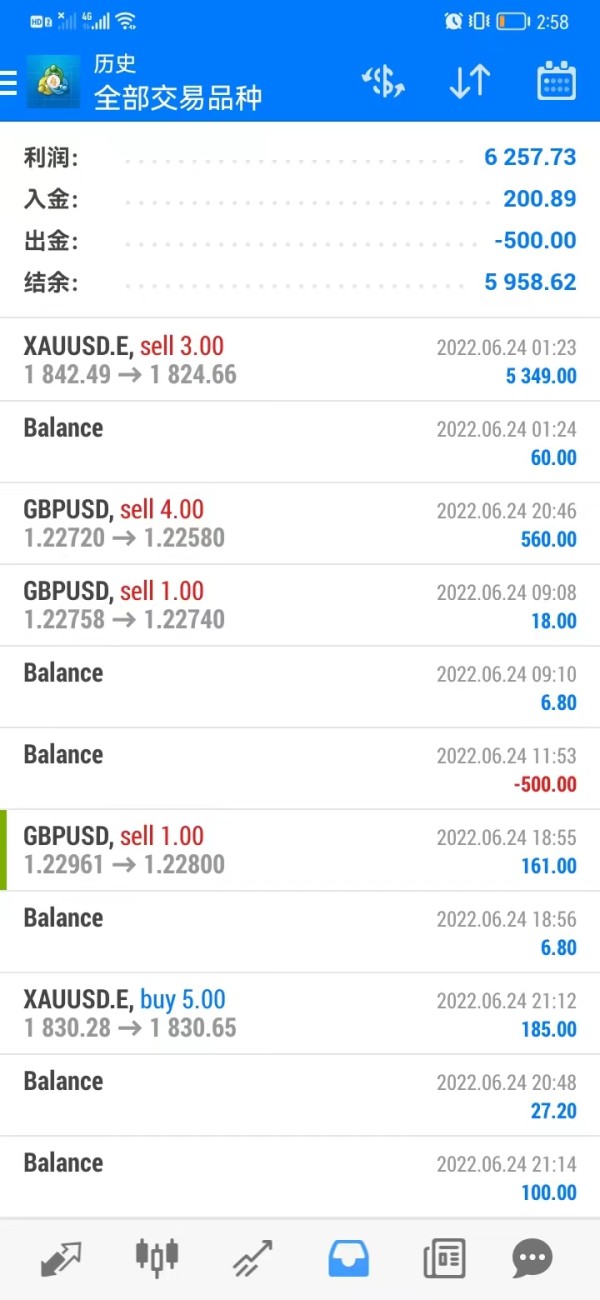The height and width of the screenshot is (1300, 600).
Task: Expand the XAUUSD.E buy 5.00 trade
Action: point(300,1013)
